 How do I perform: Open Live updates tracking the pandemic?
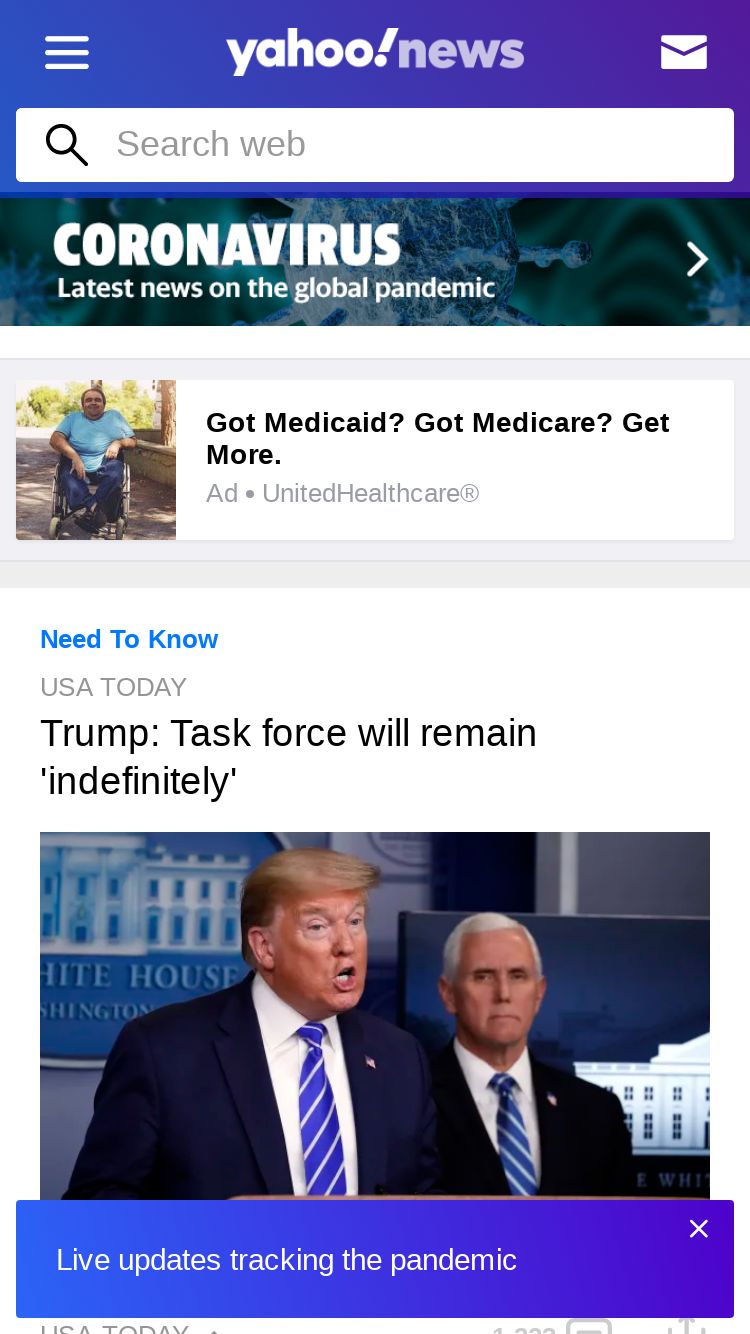tap(286, 1260)
